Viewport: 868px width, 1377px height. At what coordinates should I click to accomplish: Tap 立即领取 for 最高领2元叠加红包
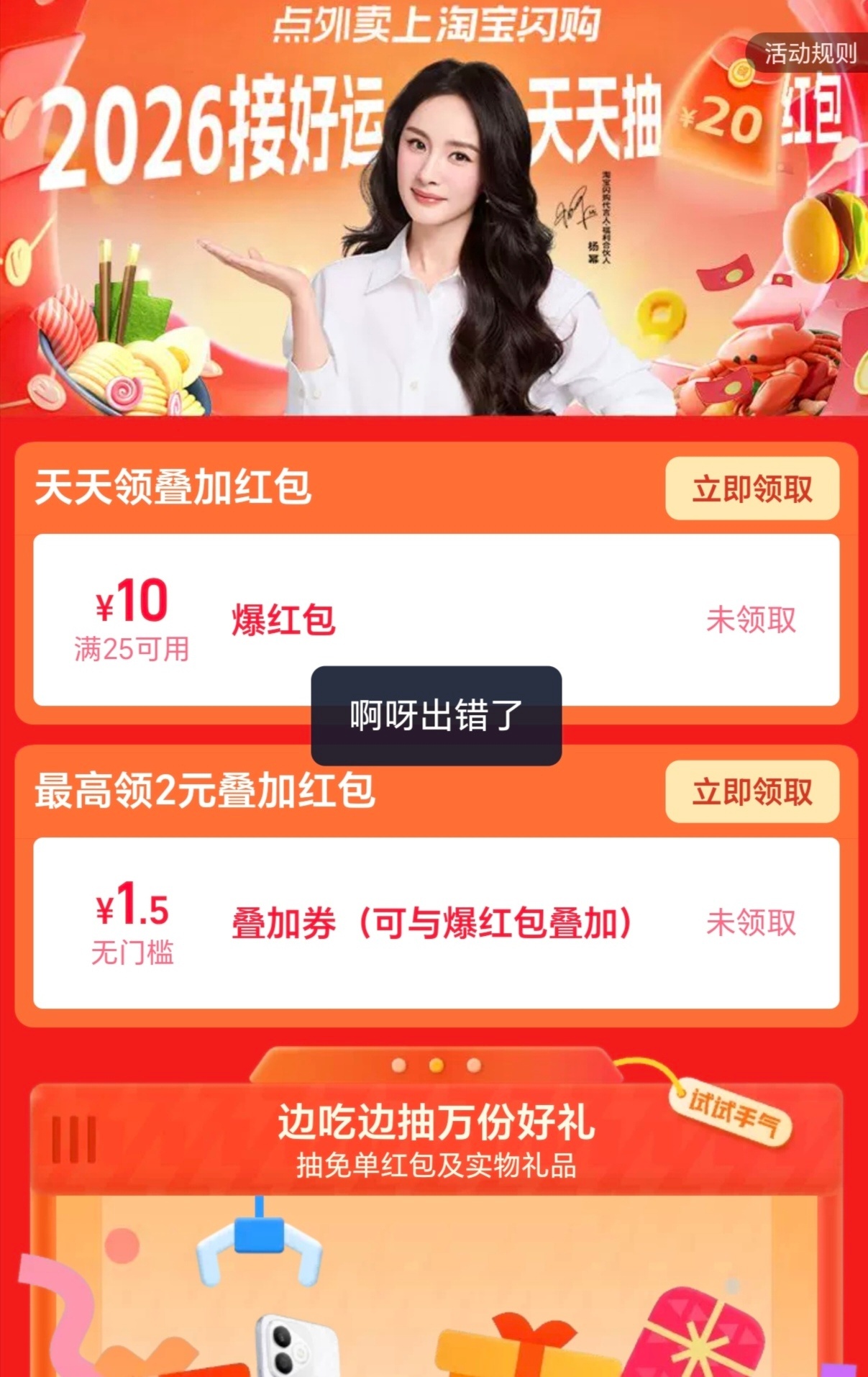click(751, 792)
